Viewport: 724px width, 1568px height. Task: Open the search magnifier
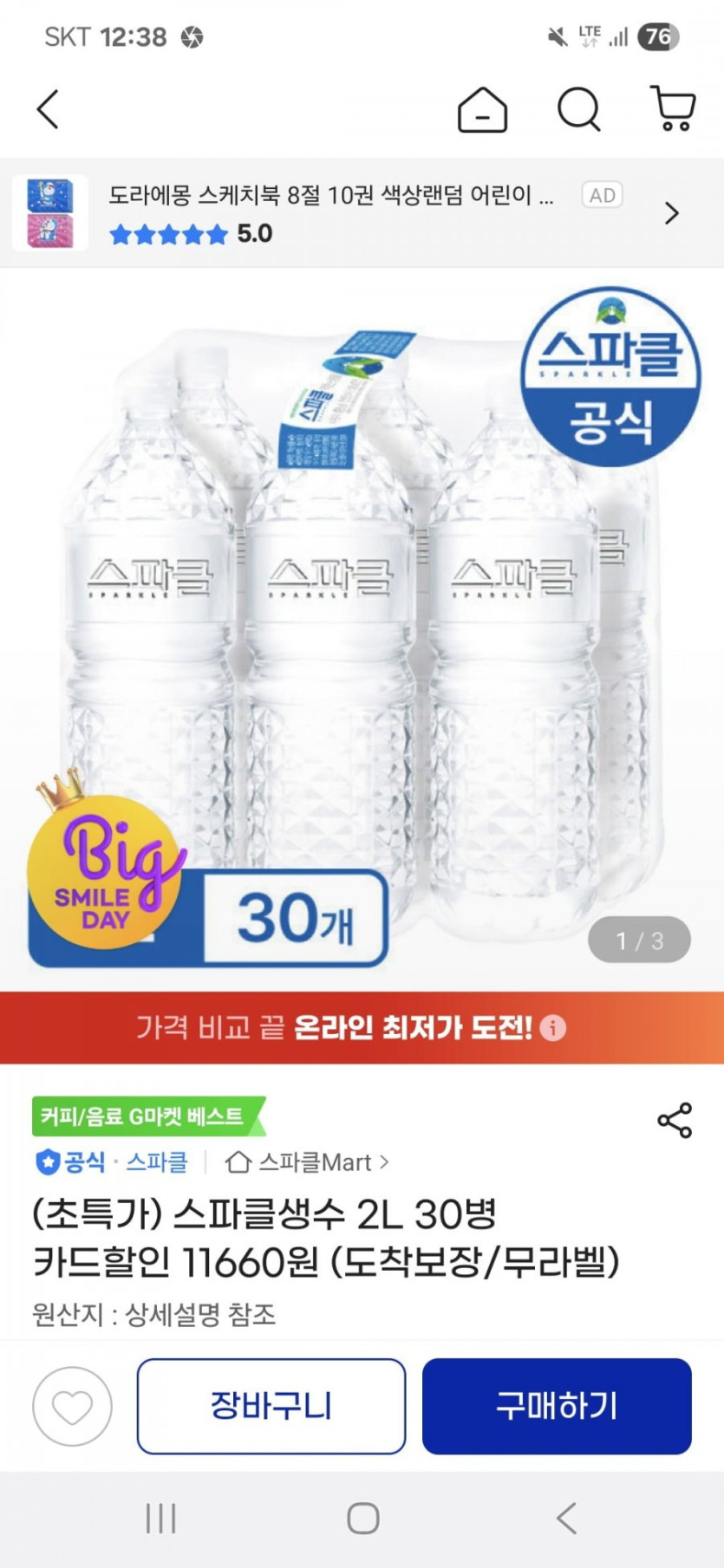coord(578,110)
